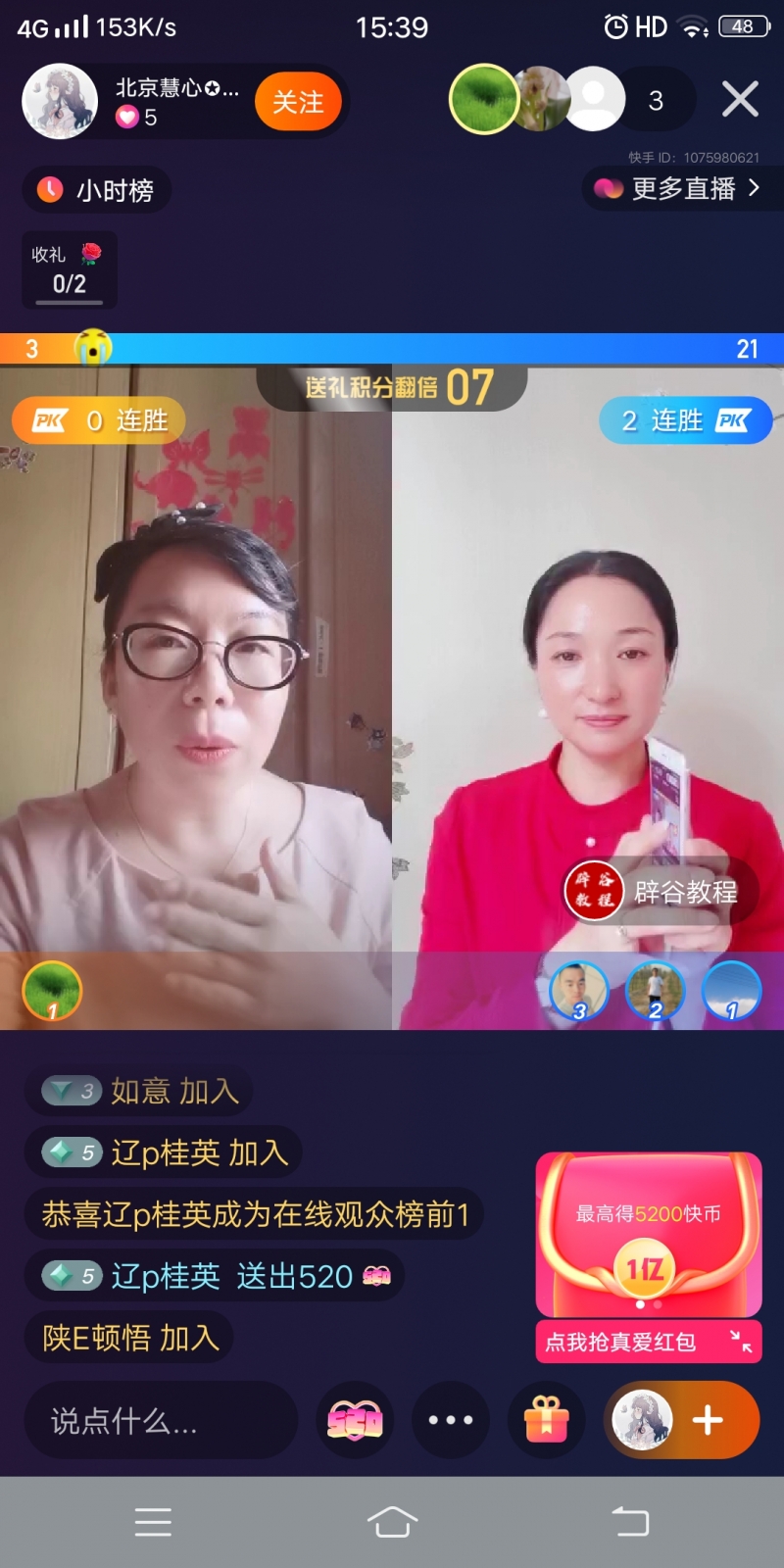Screen dimensions: 784x1568
Task: Open 更多直播 for more streams
Action: pyautogui.click(x=682, y=188)
